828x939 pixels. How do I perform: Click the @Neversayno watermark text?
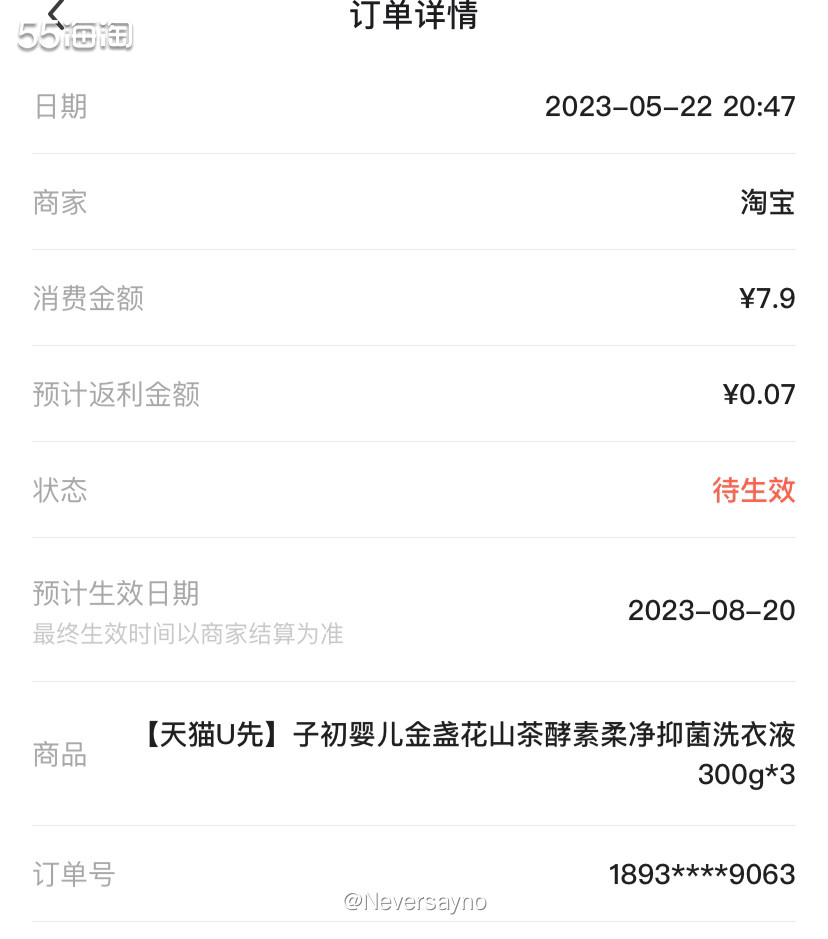point(414,901)
